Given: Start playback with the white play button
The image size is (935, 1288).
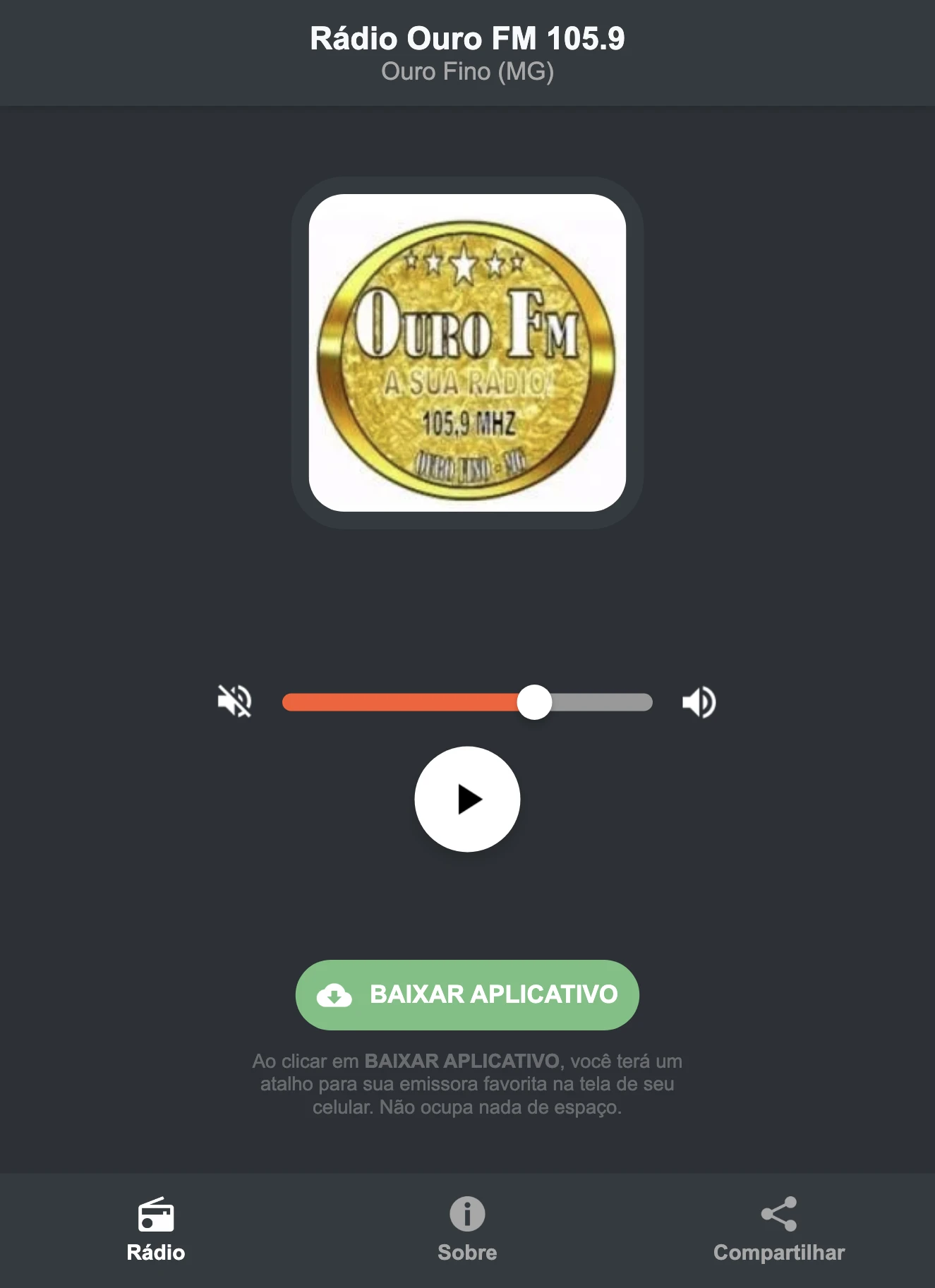Looking at the screenshot, I should point(467,798).
